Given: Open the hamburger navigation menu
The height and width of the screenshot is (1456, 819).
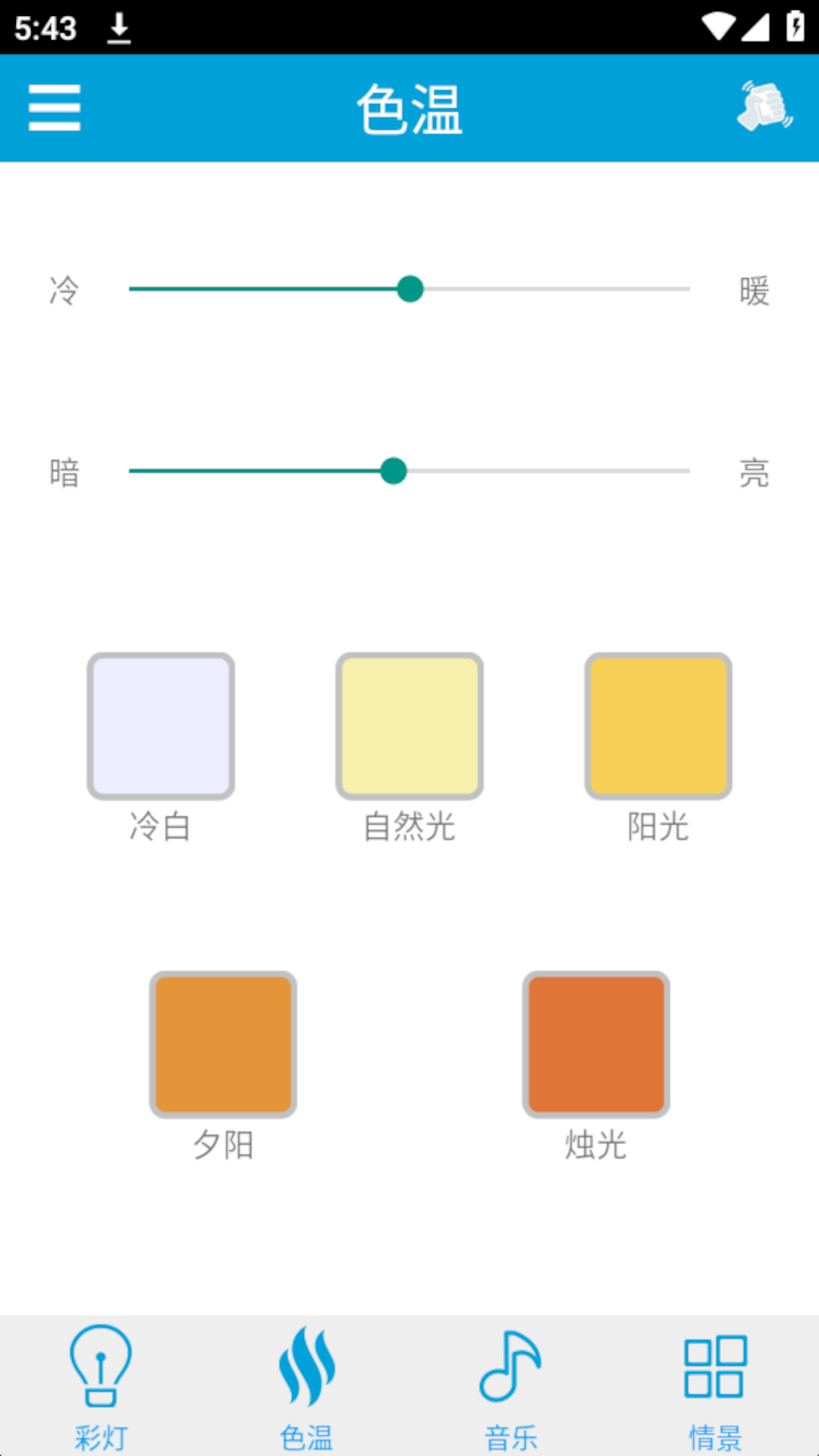Looking at the screenshot, I should [x=54, y=108].
